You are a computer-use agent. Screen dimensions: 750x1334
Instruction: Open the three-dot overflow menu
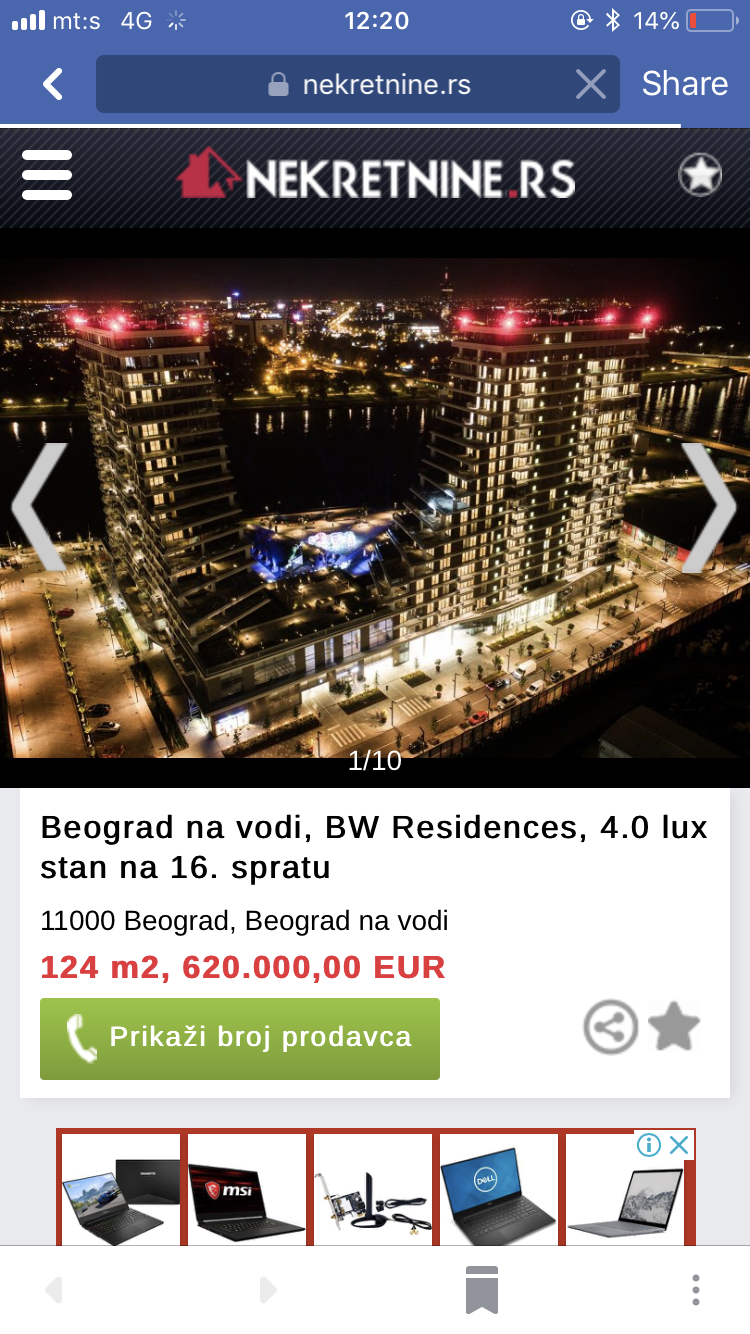(696, 1290)
